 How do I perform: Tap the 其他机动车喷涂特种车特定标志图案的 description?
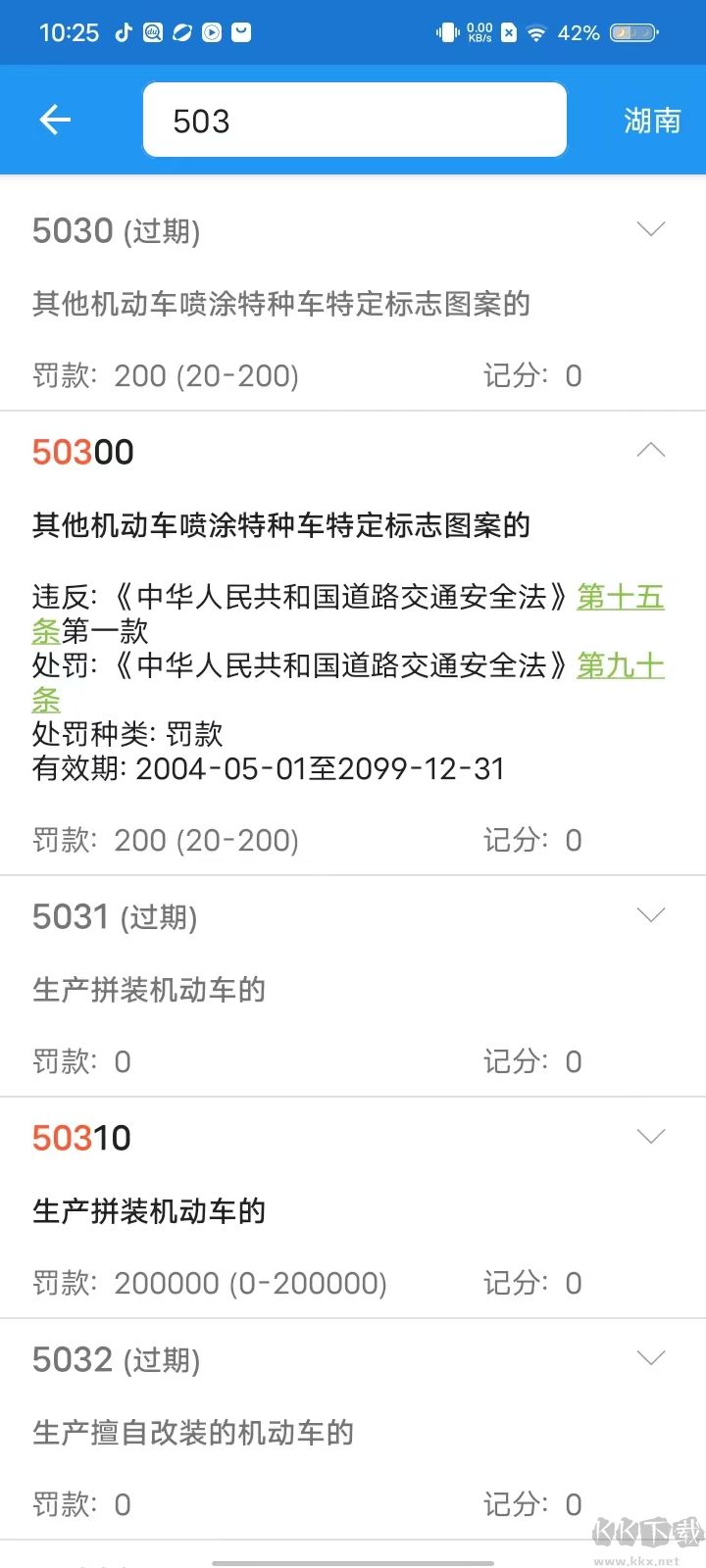point(280,304)
